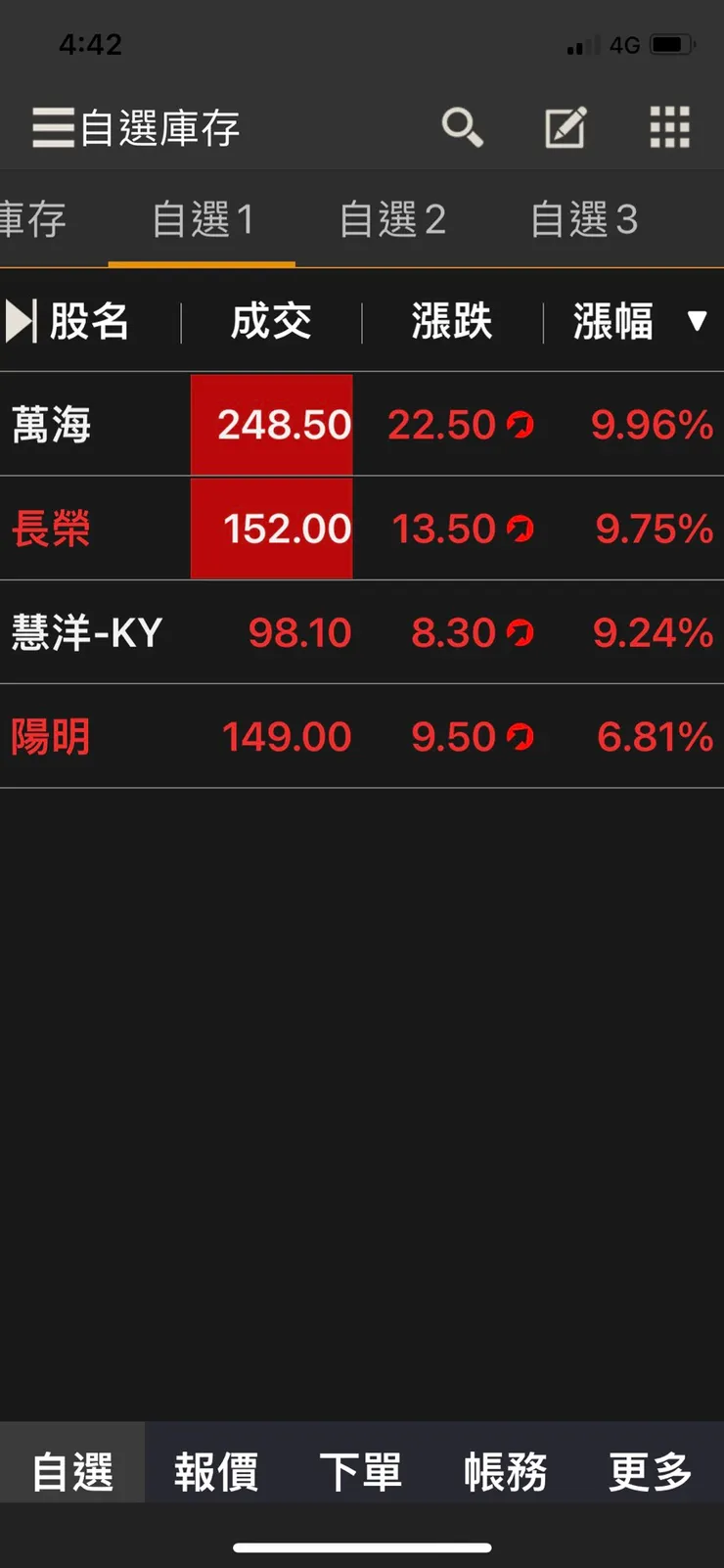Go to the 自選3 watchlist tab
The width and height of the screenshot is (724, 1568).
point(583,219)
